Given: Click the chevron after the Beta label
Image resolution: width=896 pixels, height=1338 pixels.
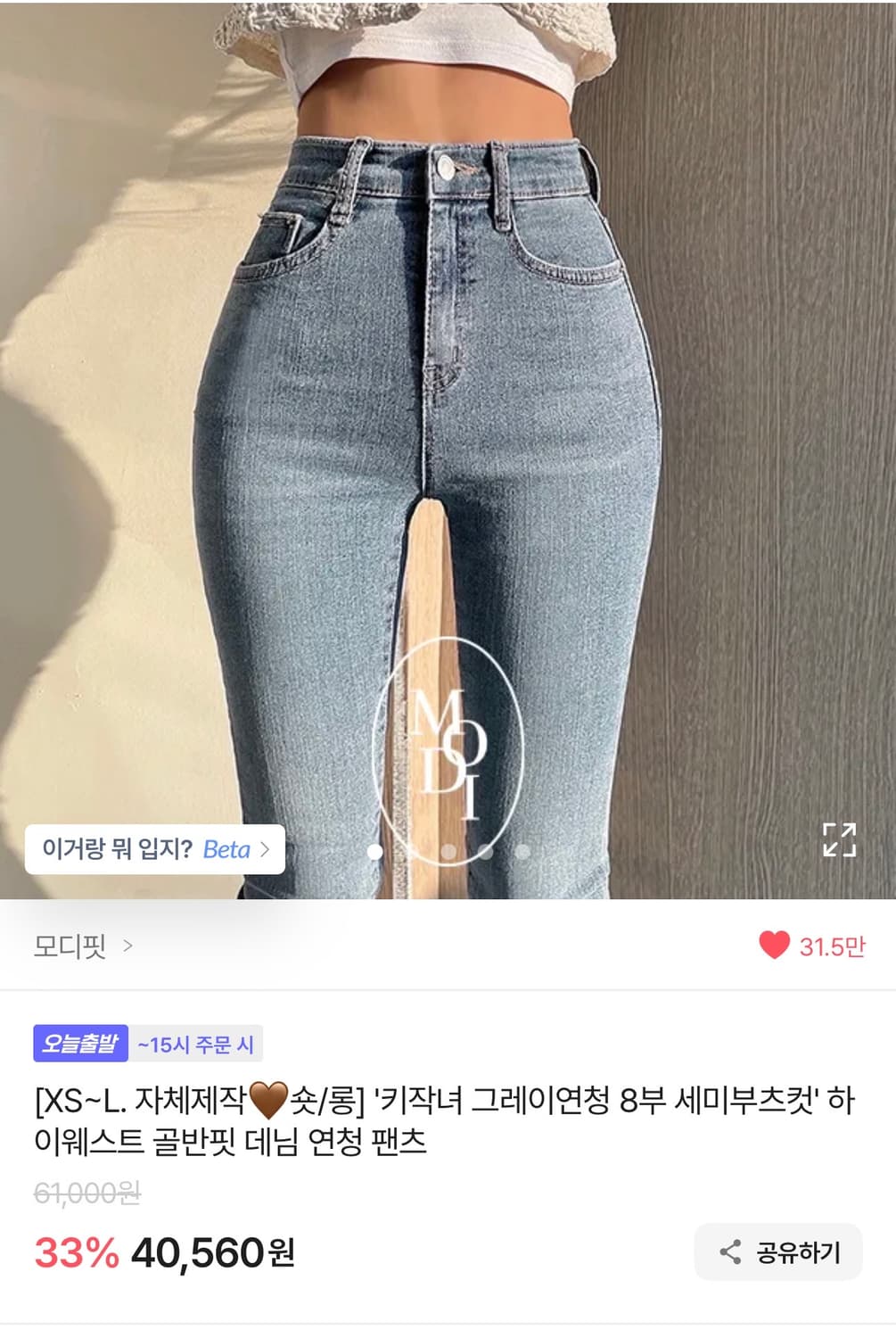Looking at the screenshot, I should tap(264, 849).
